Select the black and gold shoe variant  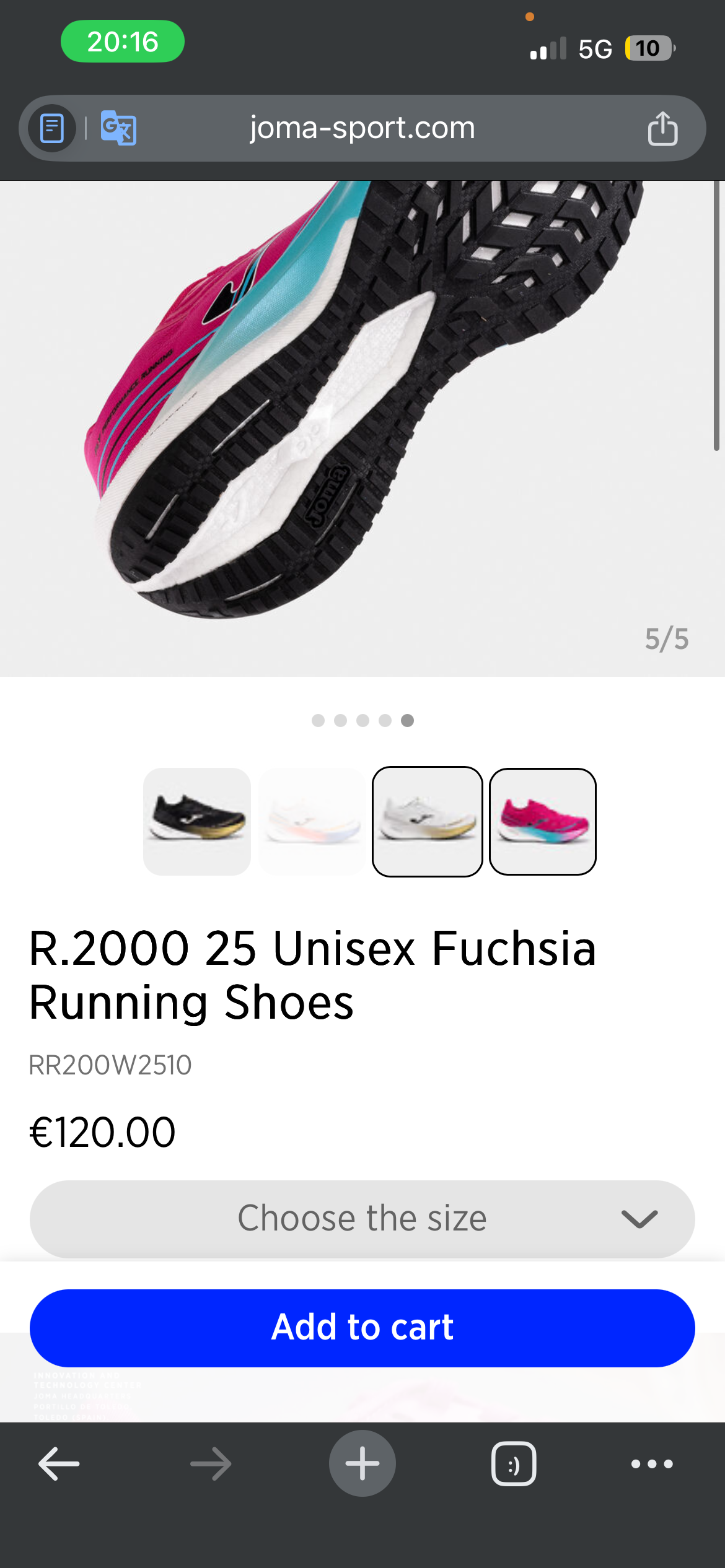[197, 821]
